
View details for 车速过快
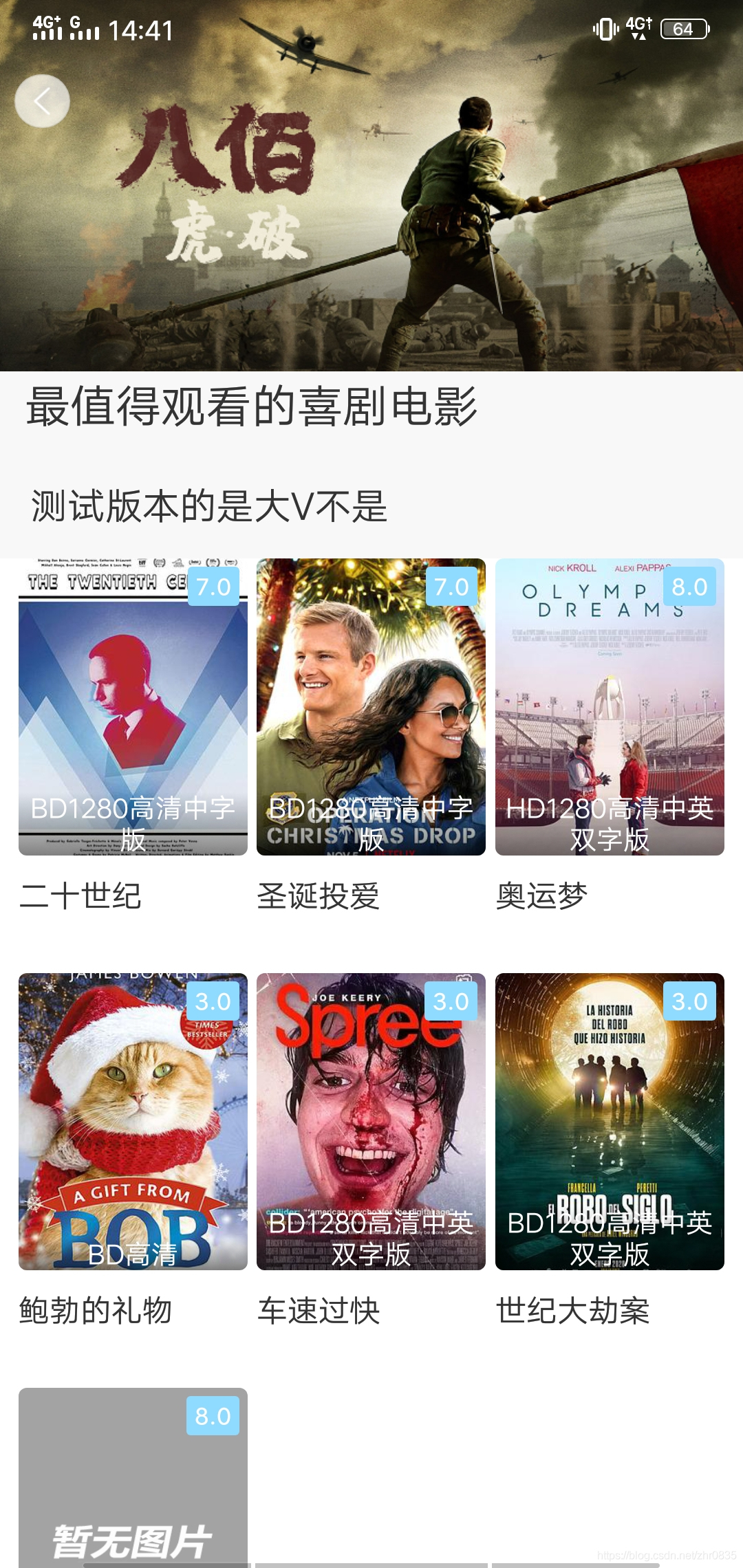[371, 1121]
